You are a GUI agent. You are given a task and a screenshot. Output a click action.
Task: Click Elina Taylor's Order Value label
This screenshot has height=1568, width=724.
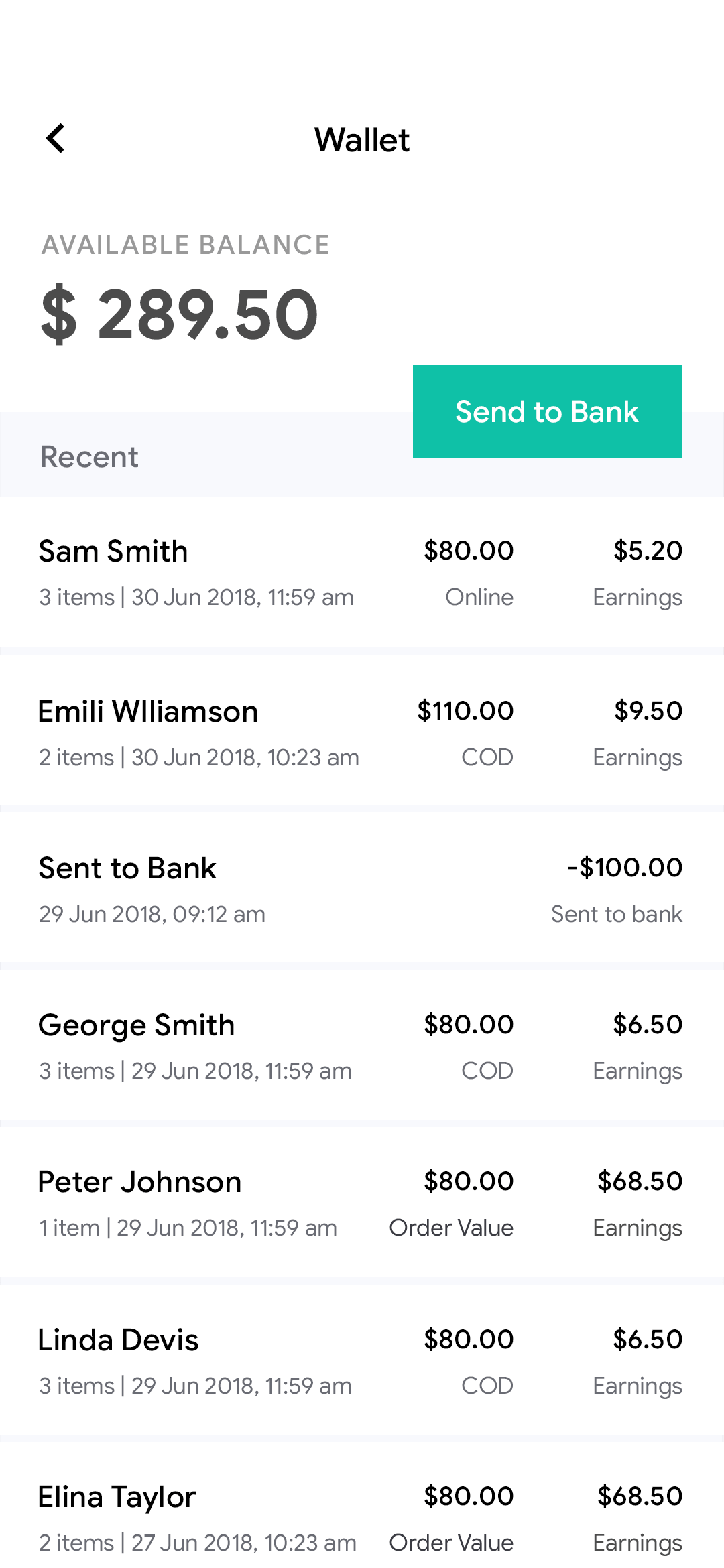point(451,1542)
